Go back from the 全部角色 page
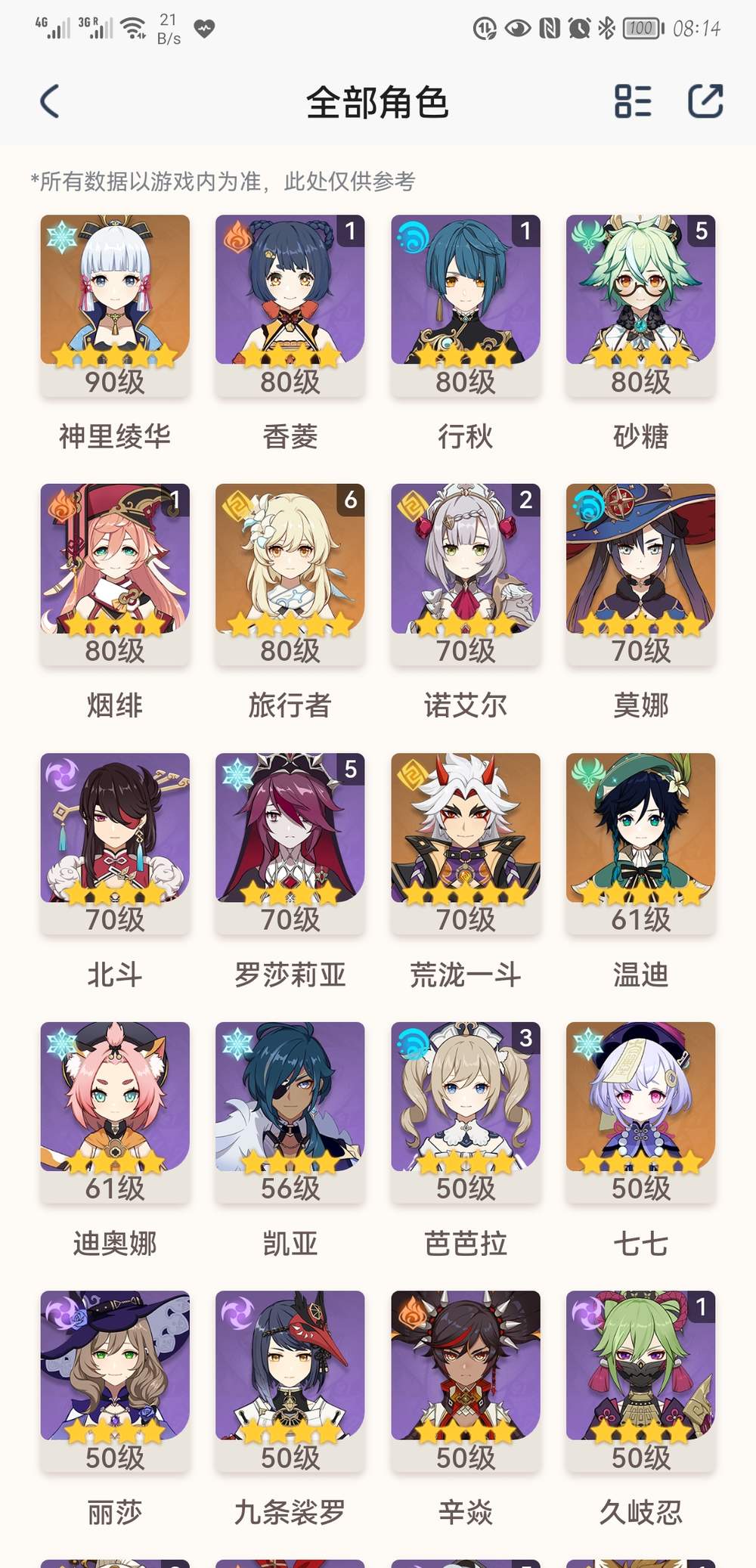Image resolution: width=756 pixels, height=1568 pixels. 50,101
